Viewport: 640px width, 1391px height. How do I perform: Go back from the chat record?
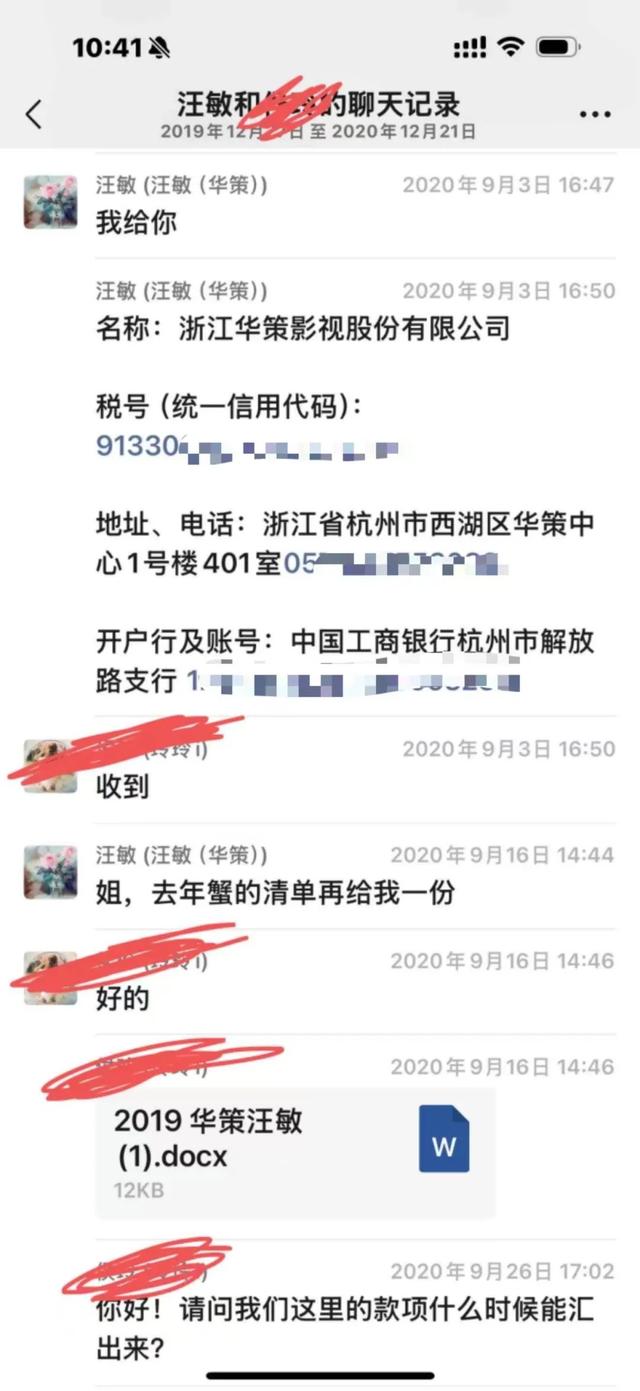click(34, 113)
